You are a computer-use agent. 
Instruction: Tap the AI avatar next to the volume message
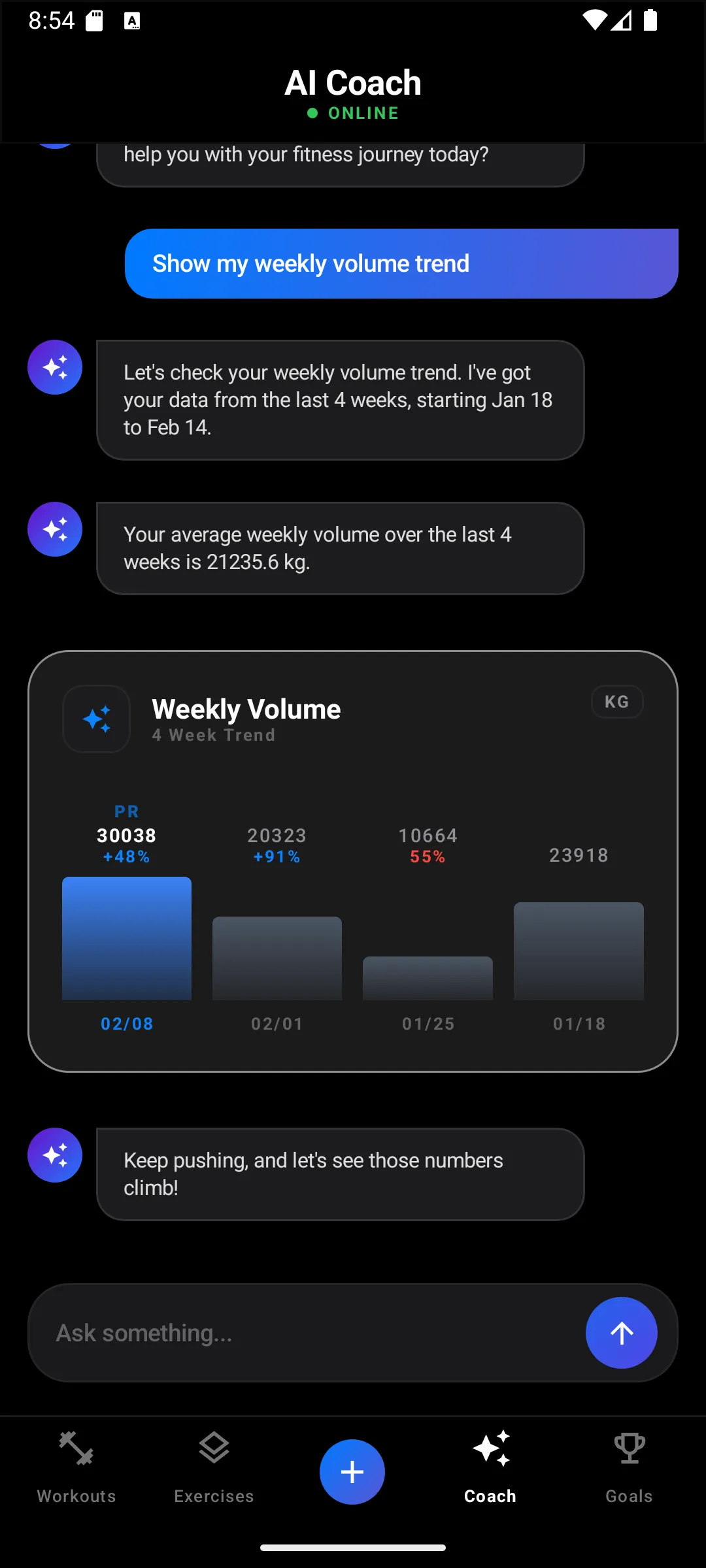54,529
